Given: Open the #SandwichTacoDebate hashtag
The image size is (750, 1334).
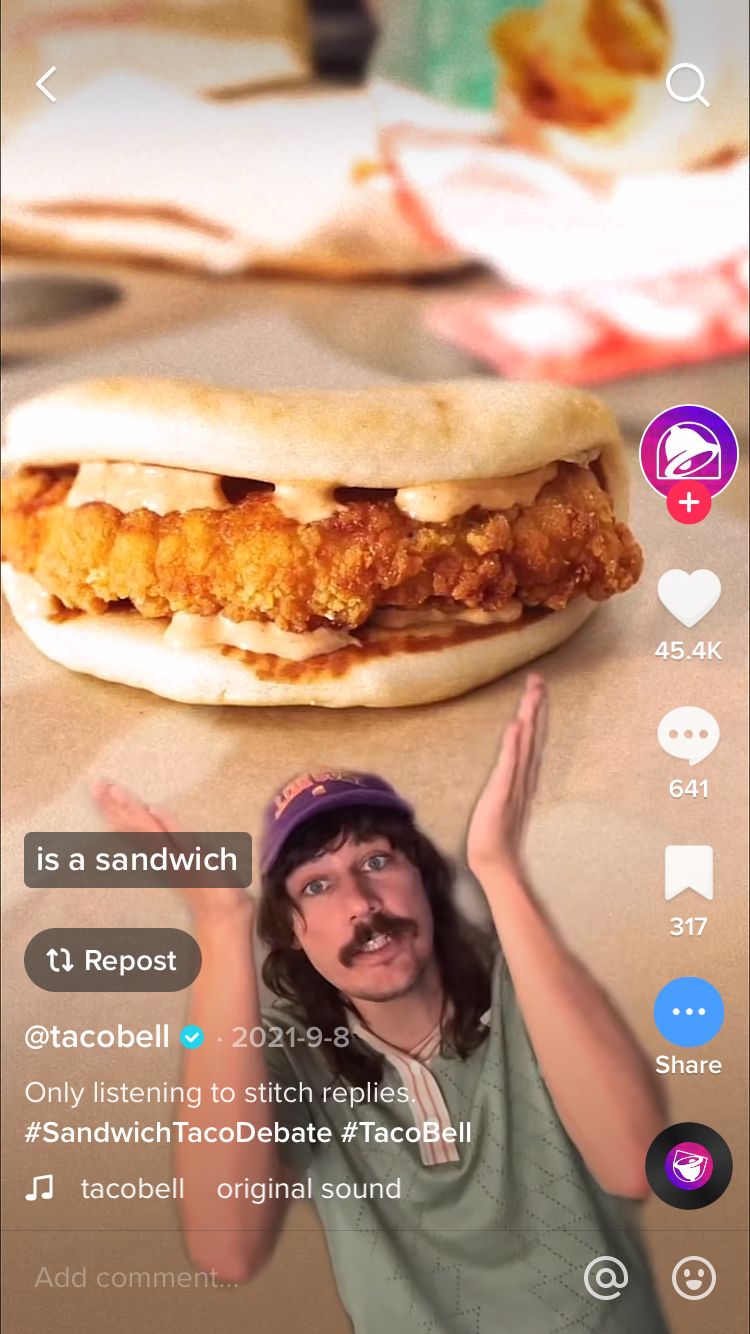Looking at the screenshot, I should click(x=178, y=1132).
